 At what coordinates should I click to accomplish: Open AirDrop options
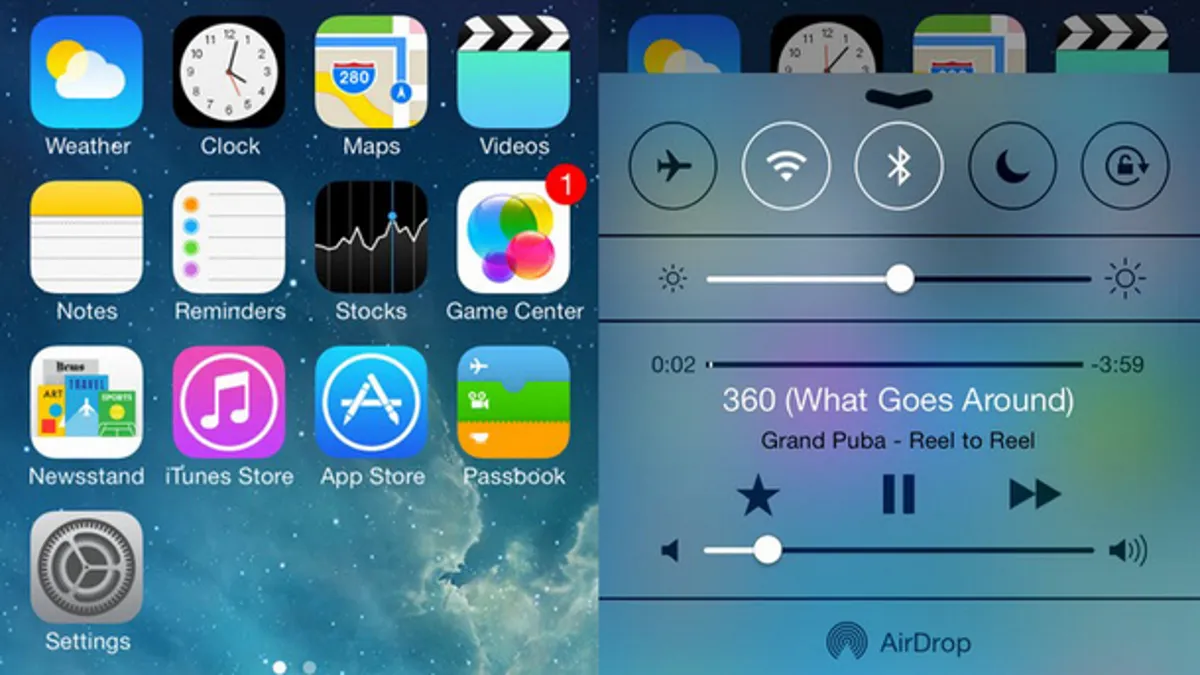[x=898, y=642]
